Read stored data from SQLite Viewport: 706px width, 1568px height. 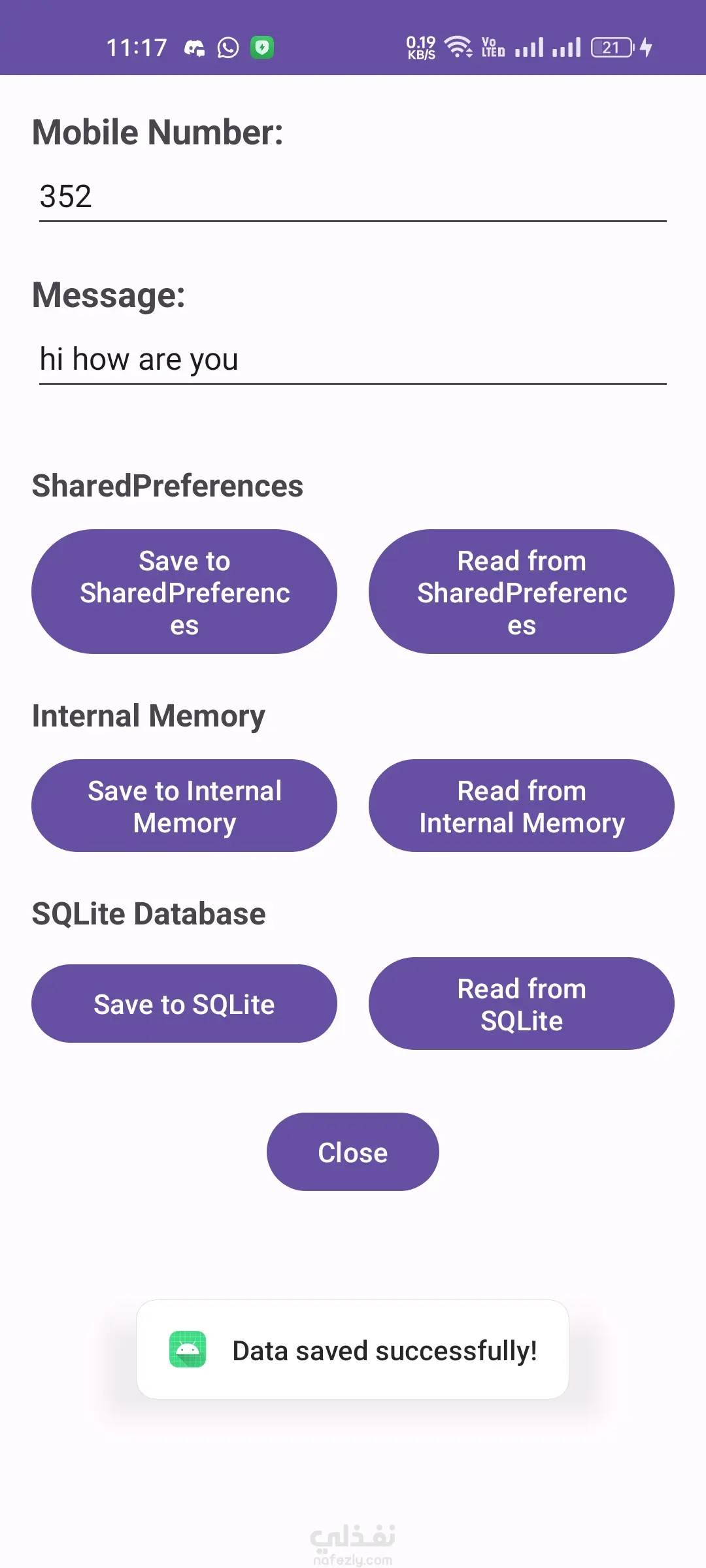click(521, 1004)
